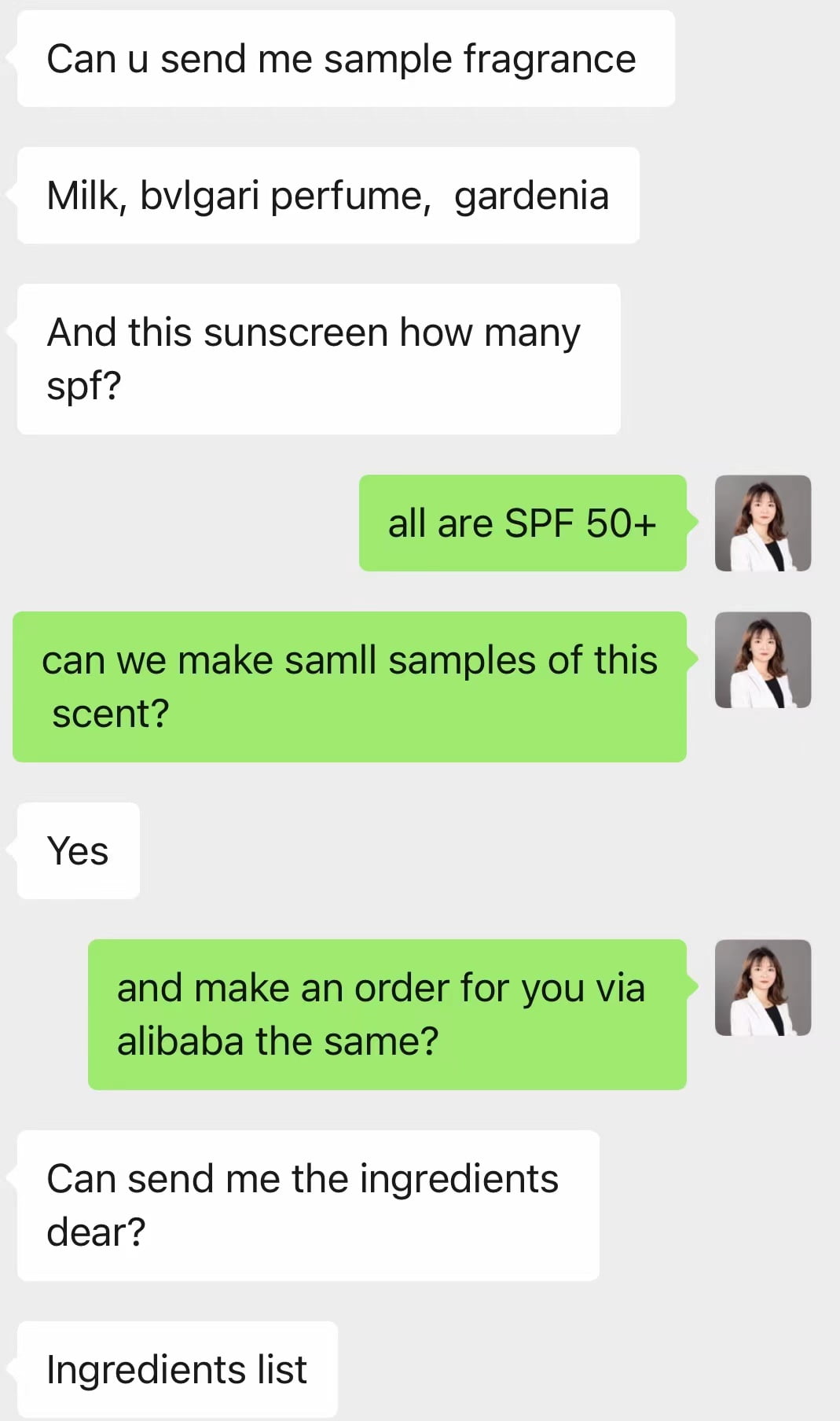The width and height of the screenshot is (840, 1421).
Task: Tap the avatar next to "can we make samll samples"
Action: coord(763,659)
